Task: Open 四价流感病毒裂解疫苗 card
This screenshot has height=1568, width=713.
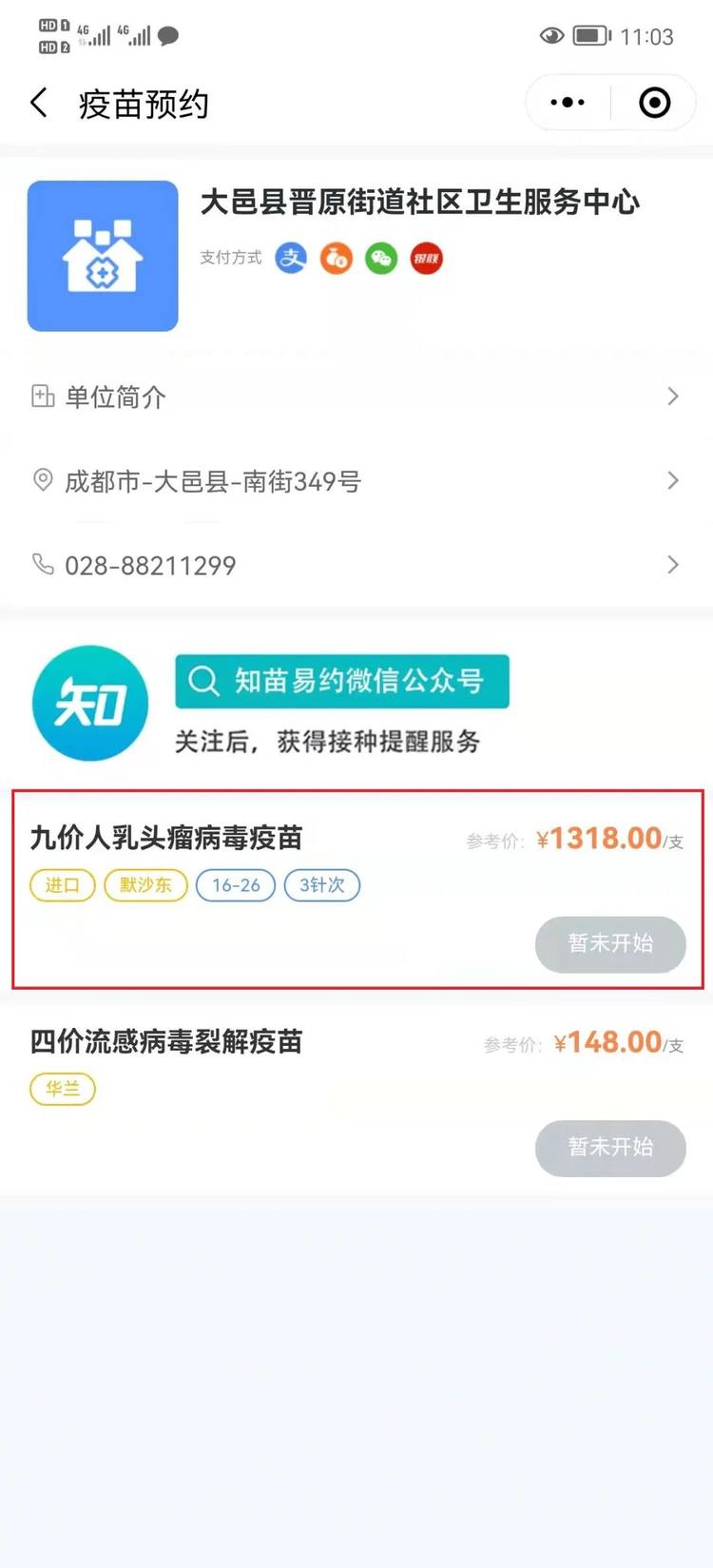Action: (356, 1094)
